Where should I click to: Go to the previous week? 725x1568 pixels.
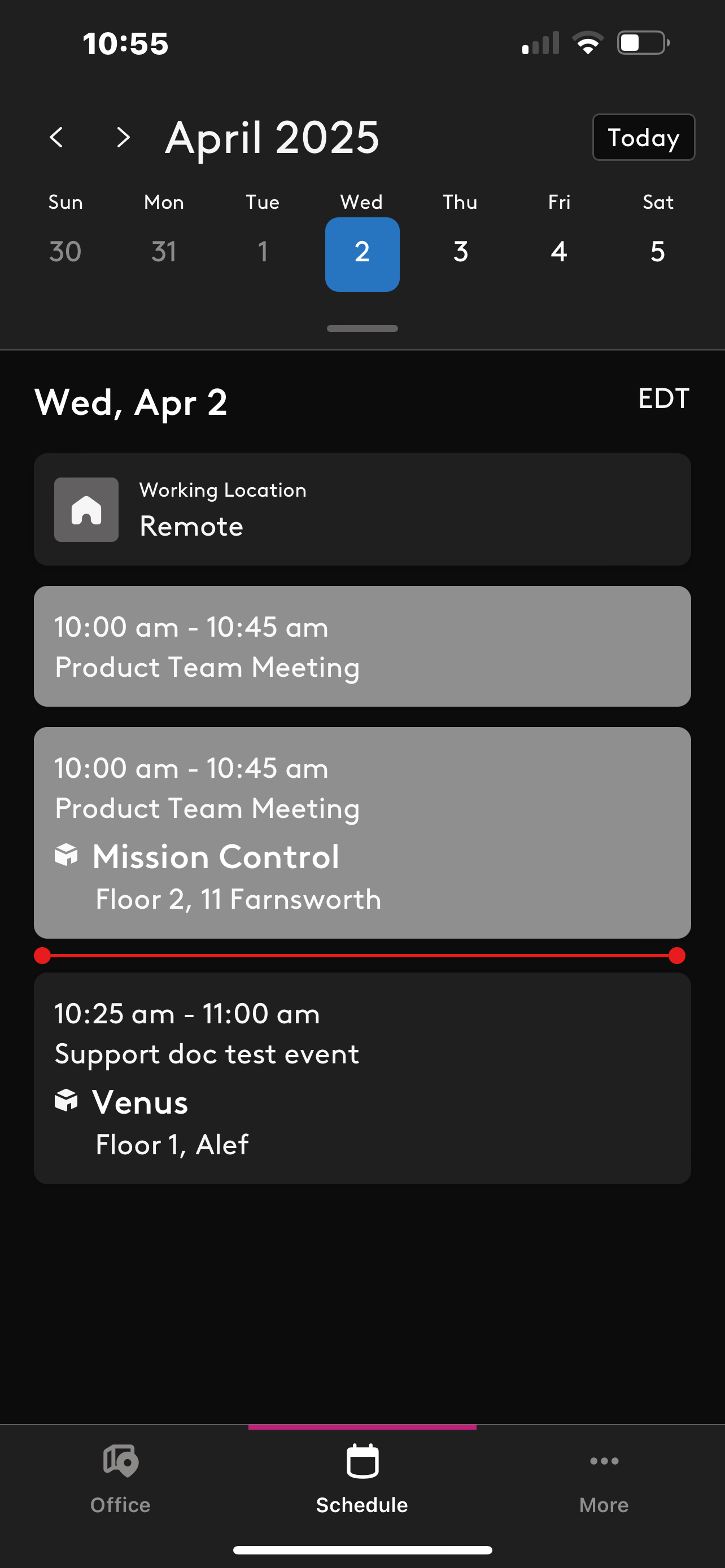56,137
